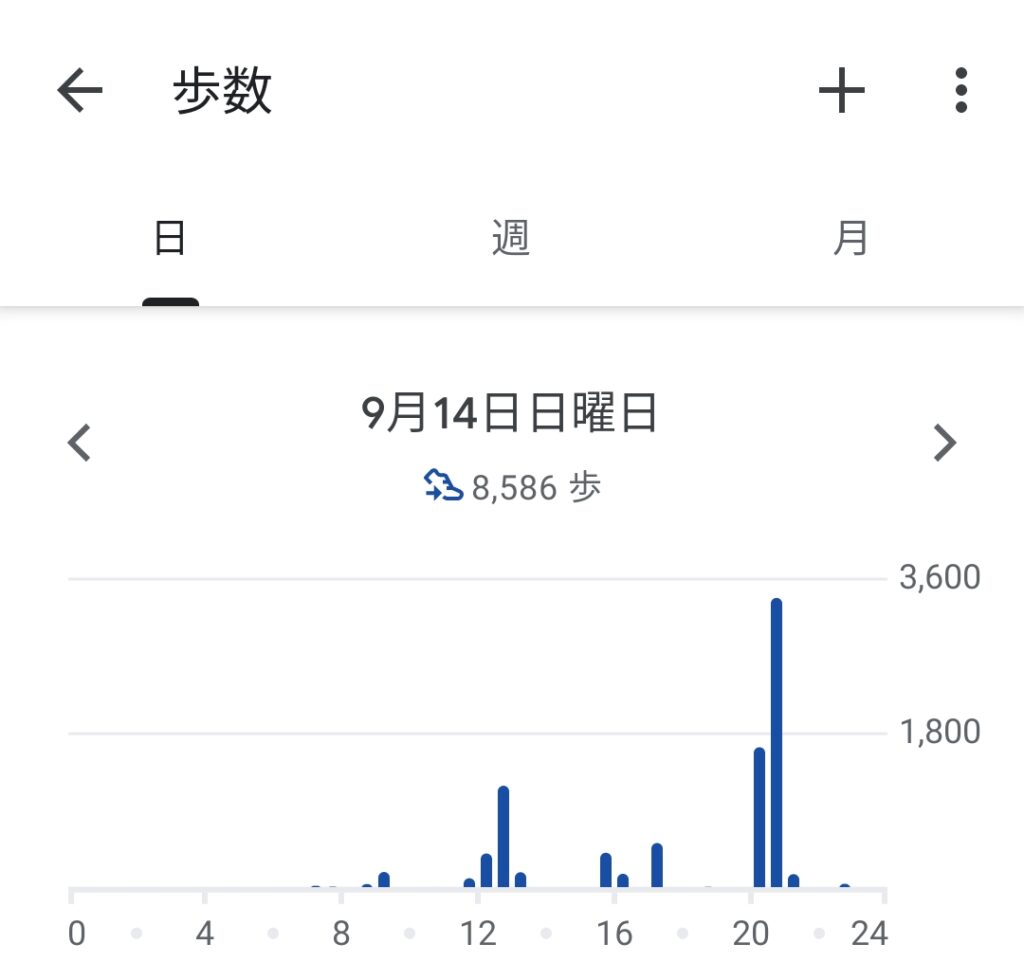Switch to the 週 tab

pos(510,240)
